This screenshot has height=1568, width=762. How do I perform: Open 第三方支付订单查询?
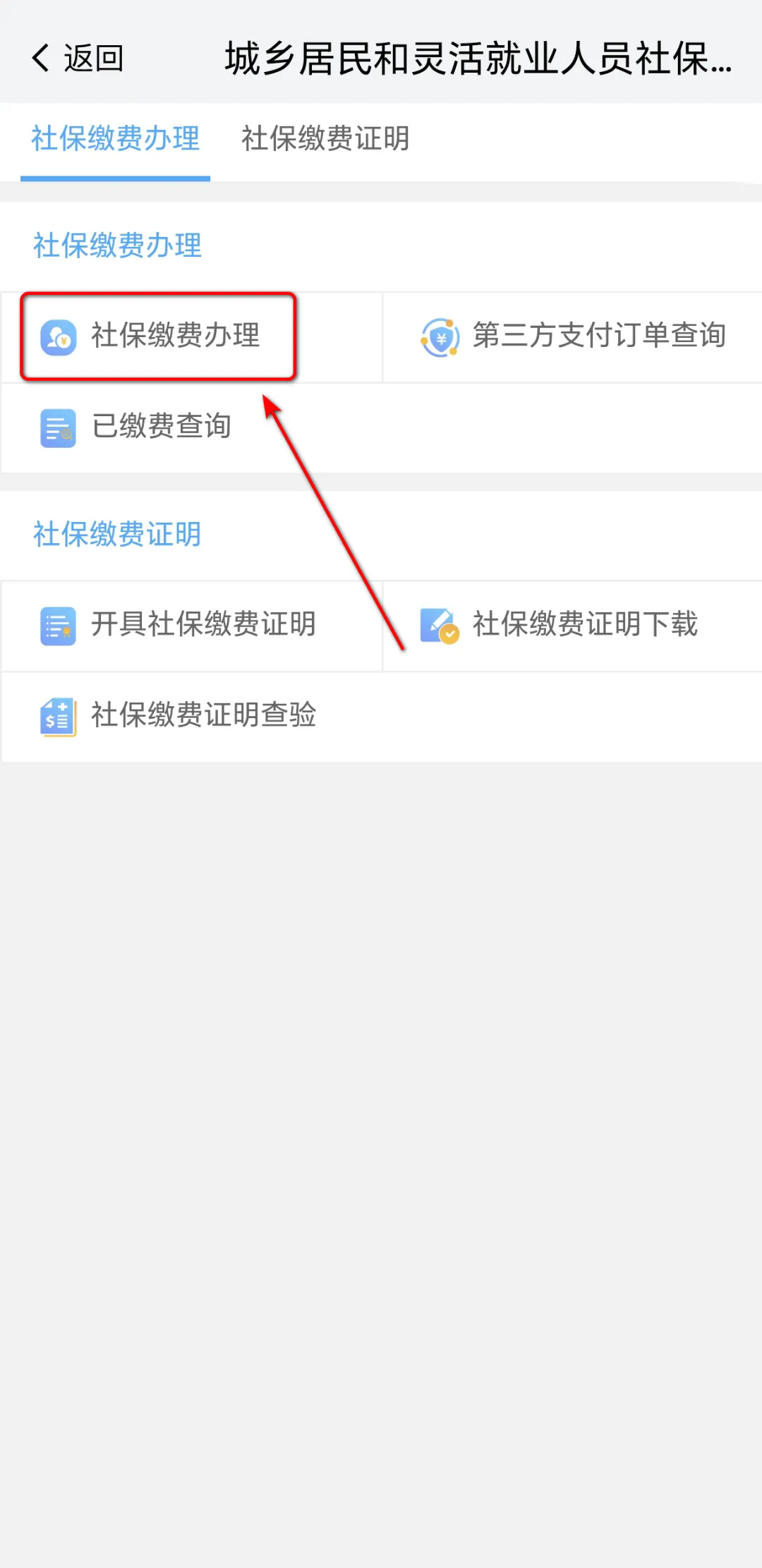(600, 337)
